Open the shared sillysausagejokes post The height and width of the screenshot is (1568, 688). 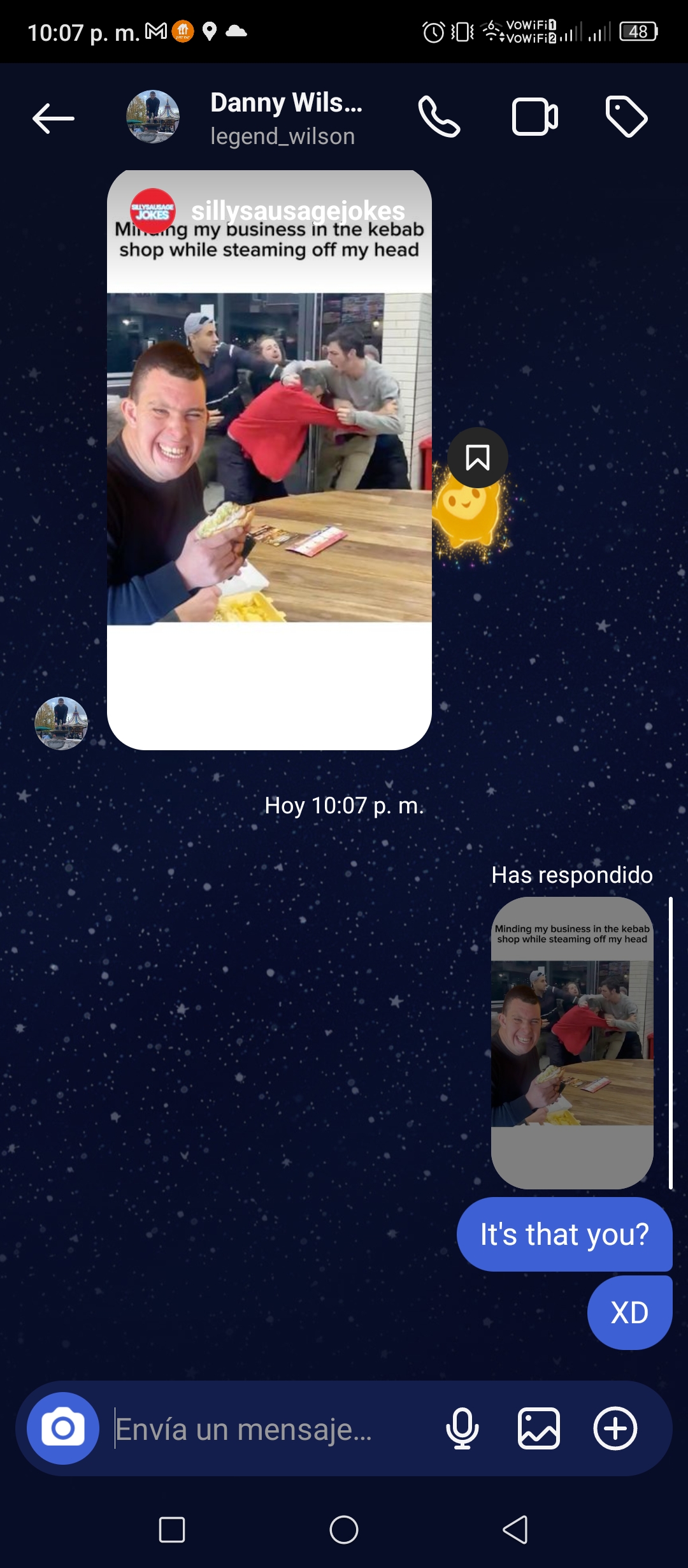269,460
